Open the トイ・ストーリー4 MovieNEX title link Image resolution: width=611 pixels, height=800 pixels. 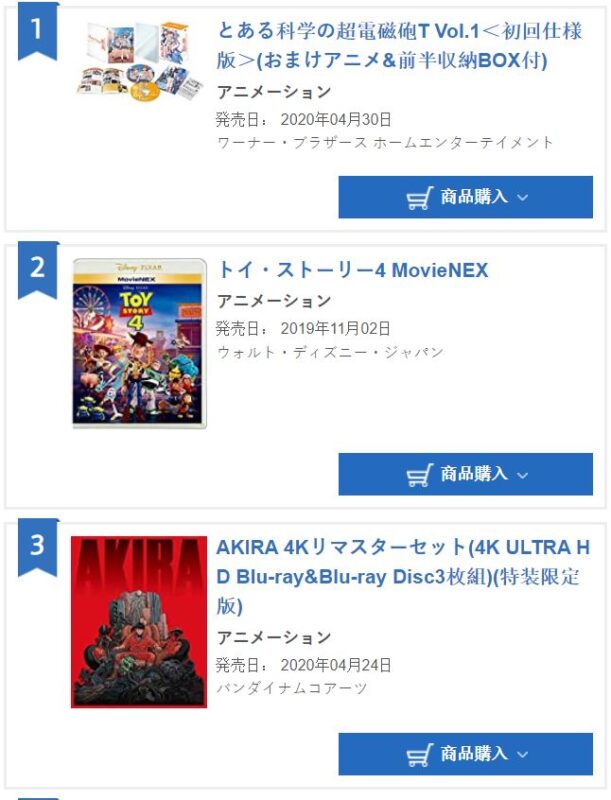pyautogui.click(x=352, y=270)
